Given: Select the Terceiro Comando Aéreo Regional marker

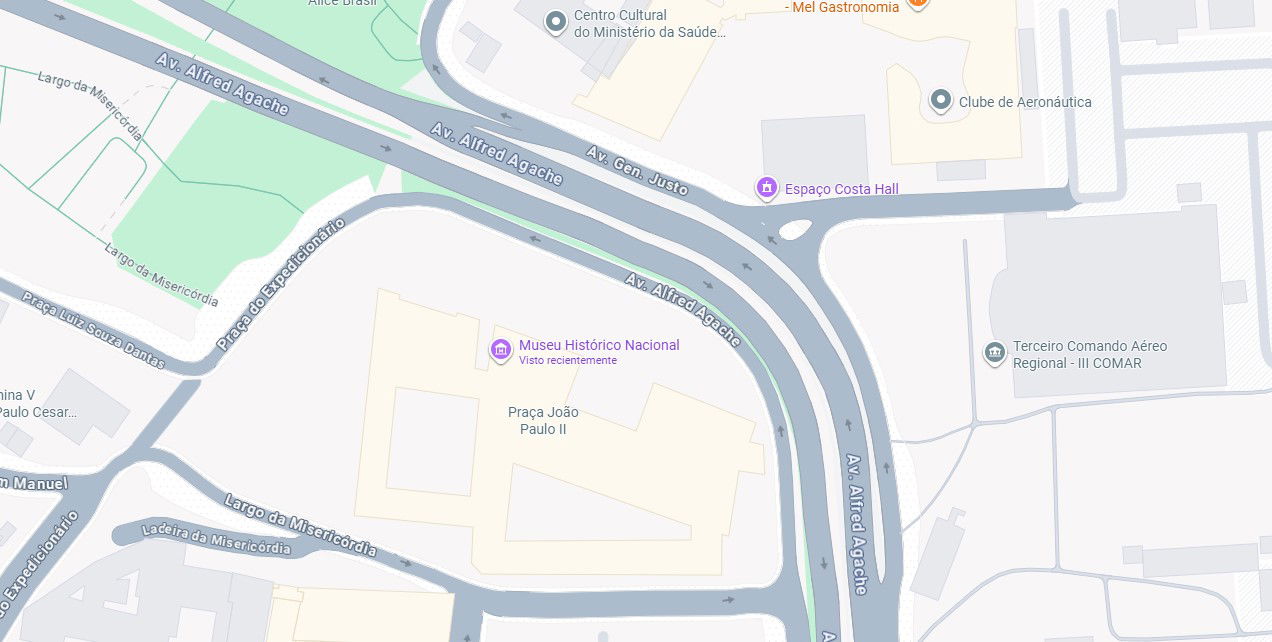Looking at the screenshot, I should [x=994, y=352].
